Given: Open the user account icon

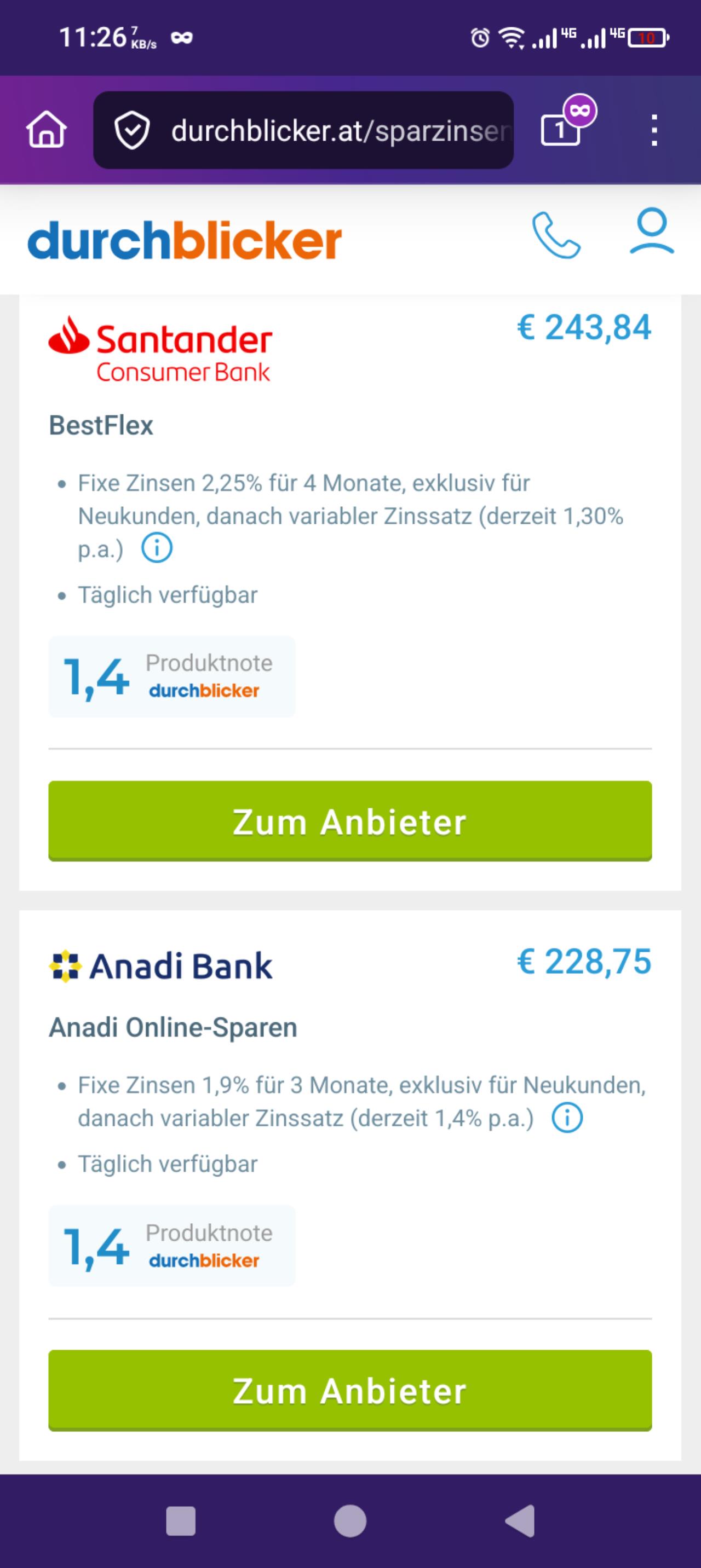Looking at the screenshot, I should (x=651, y=232).
